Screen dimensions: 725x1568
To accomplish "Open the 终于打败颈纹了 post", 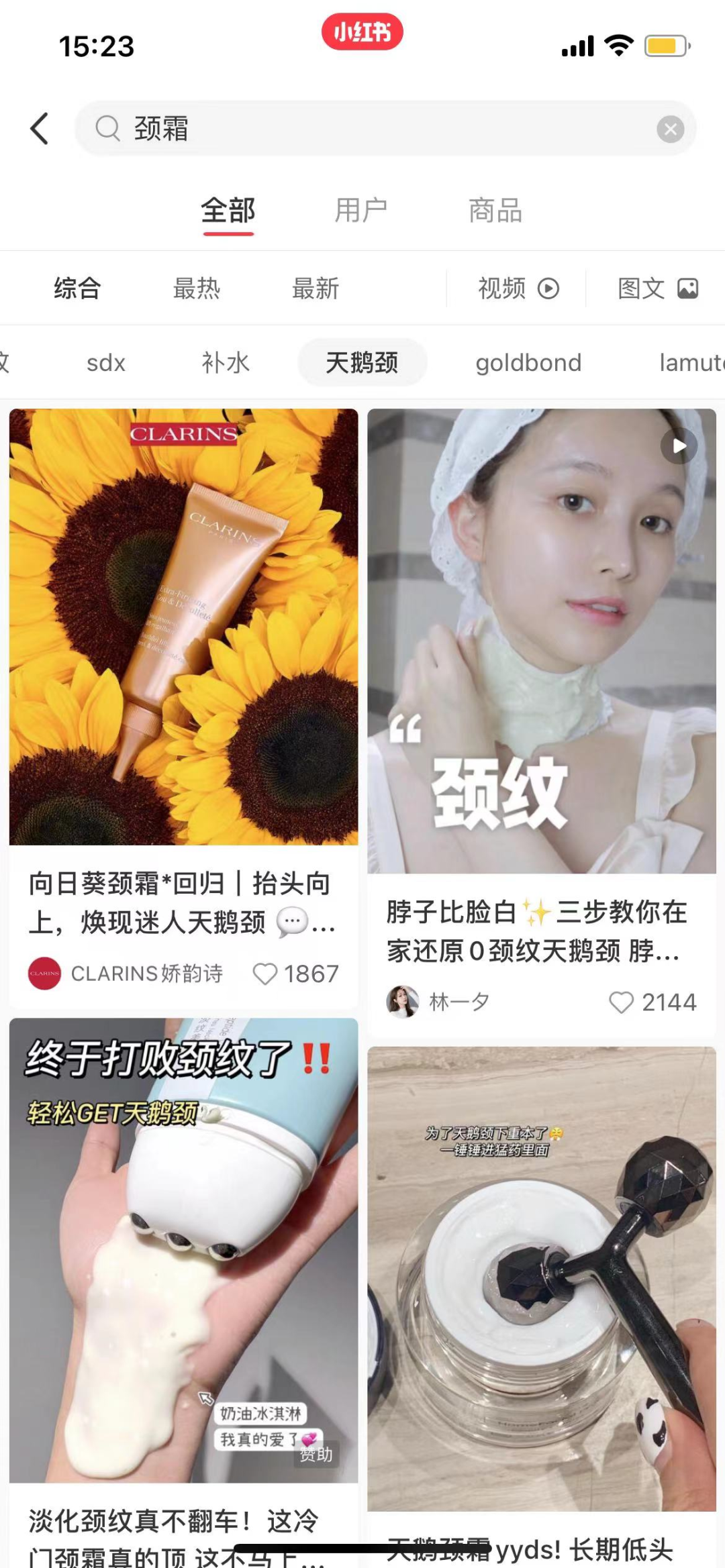I will (x=183, y=1249).
